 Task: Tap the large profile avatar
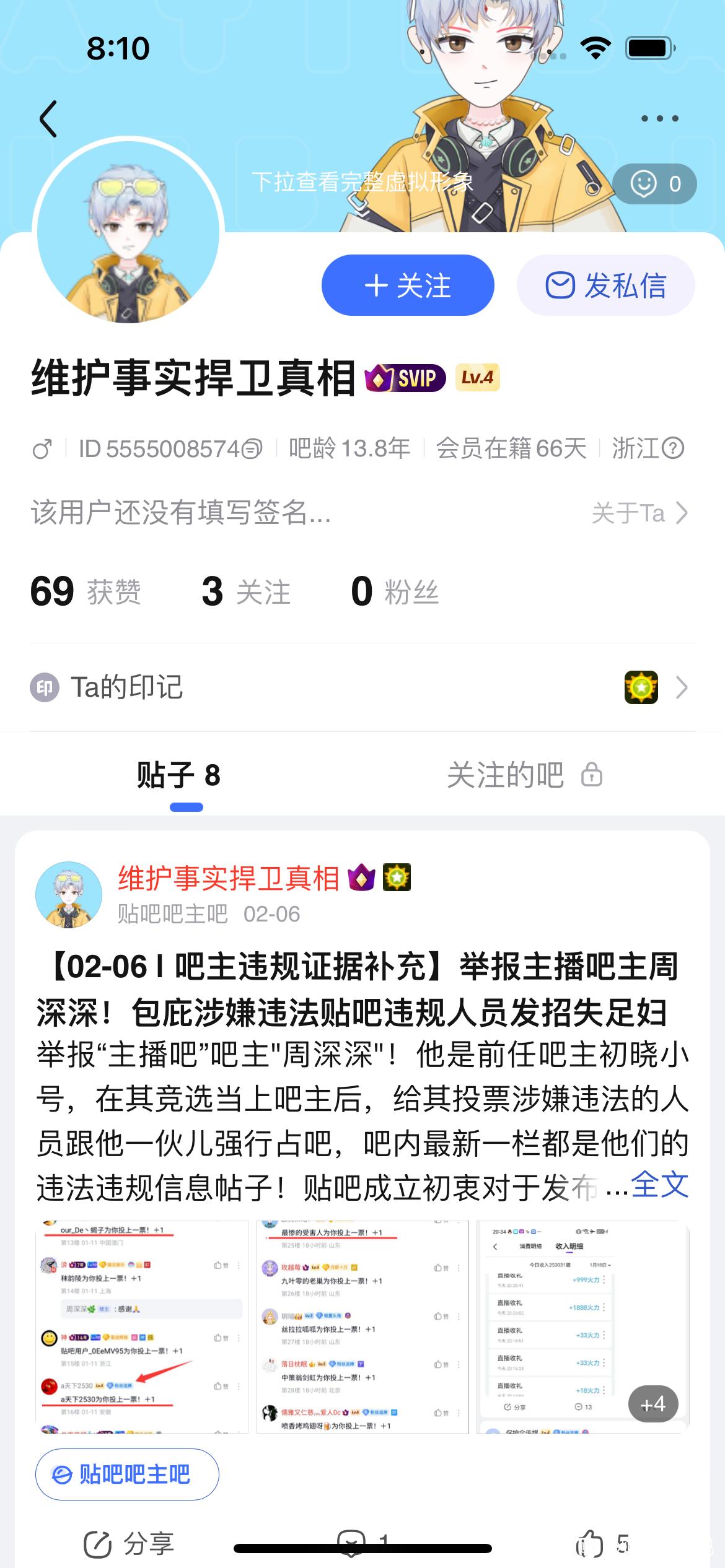click(128, 232)
